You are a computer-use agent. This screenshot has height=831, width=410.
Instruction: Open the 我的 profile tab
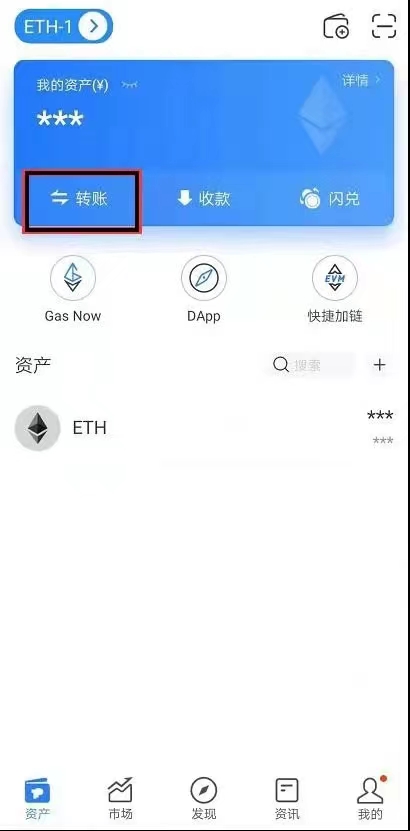(x=370, y=799)
